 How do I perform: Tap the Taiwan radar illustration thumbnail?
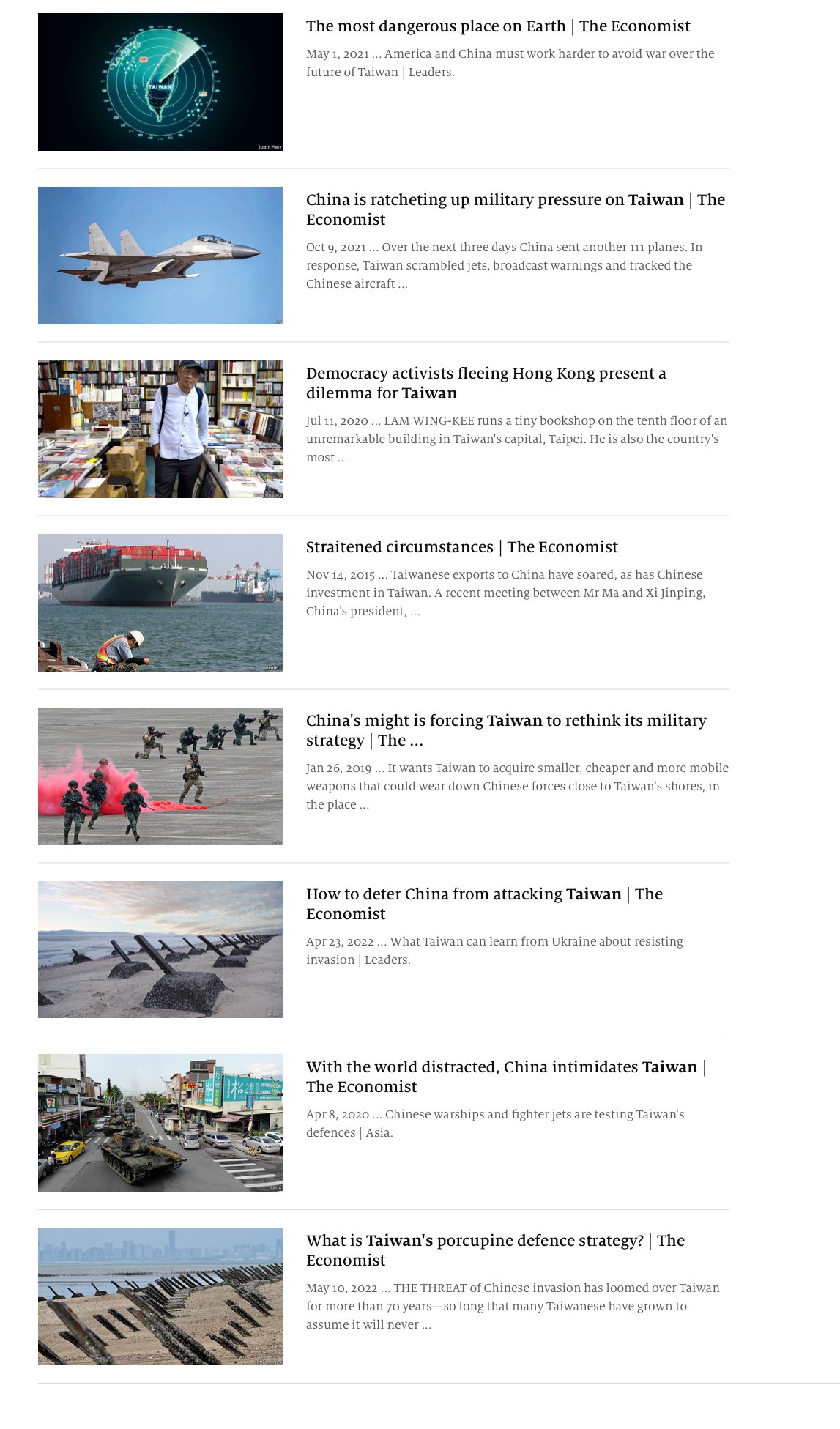click(160, 82)
